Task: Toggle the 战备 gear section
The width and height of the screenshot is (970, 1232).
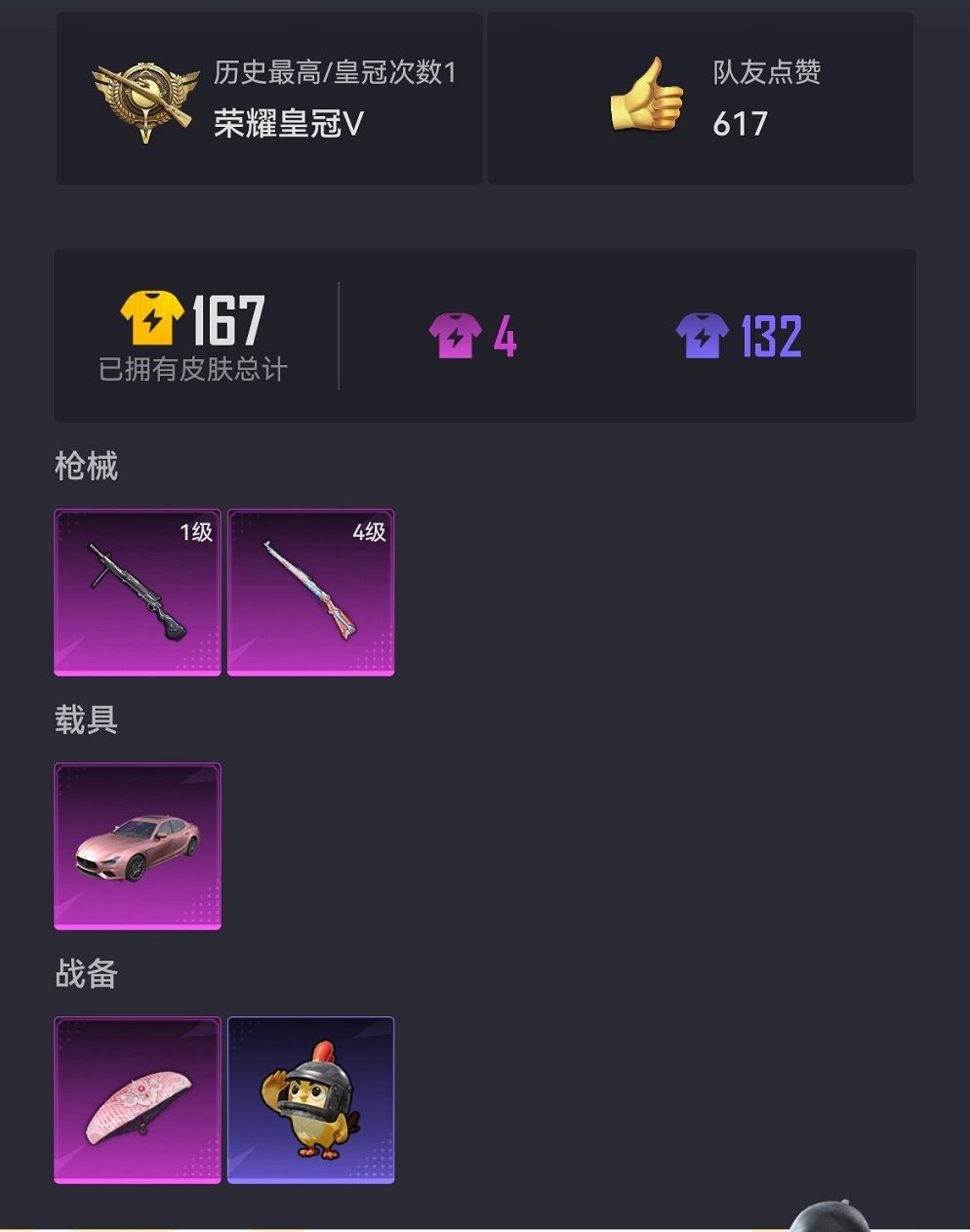Action: point(87,974)
